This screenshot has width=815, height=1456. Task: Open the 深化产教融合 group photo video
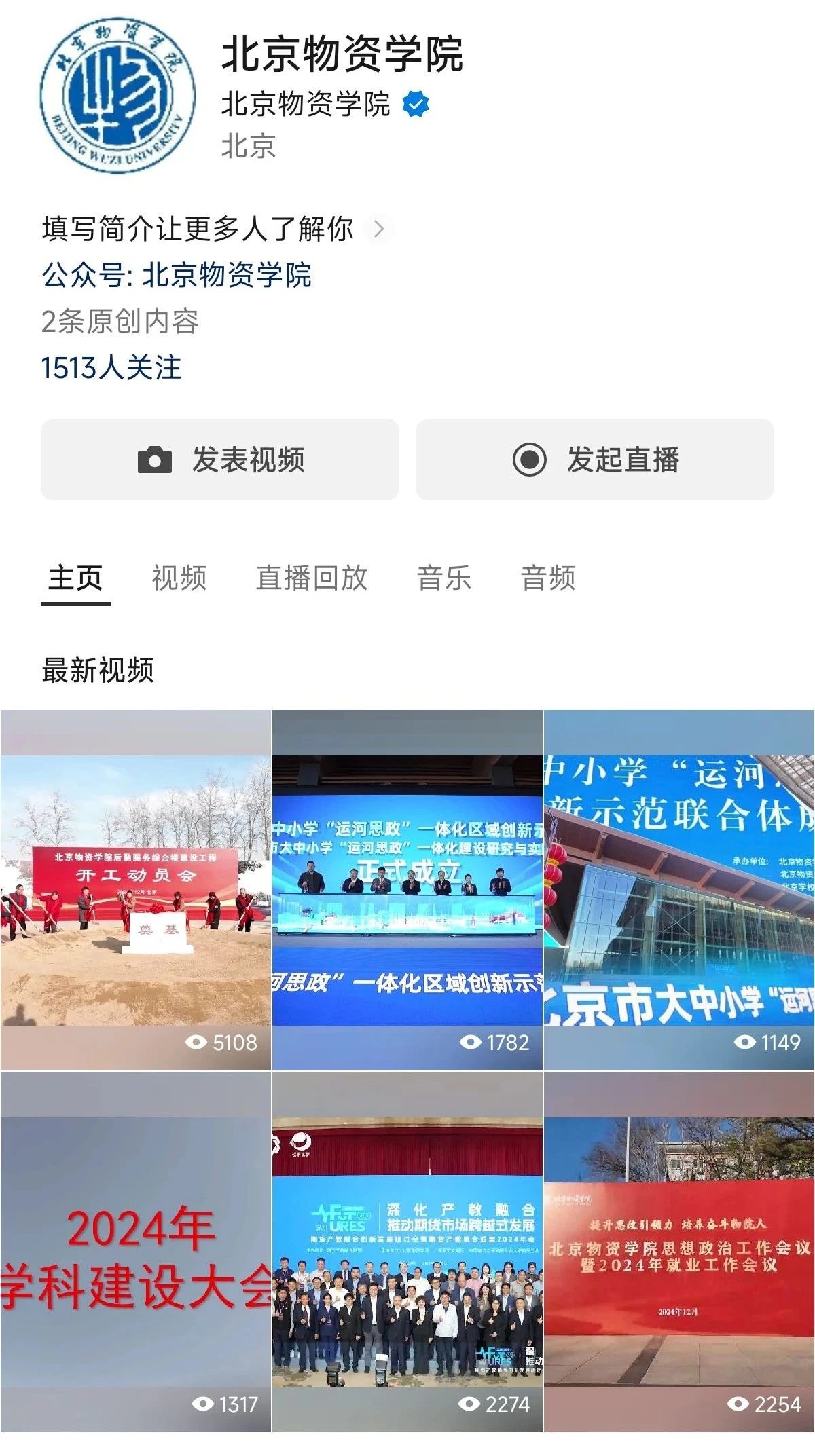tap(407, 1251)
